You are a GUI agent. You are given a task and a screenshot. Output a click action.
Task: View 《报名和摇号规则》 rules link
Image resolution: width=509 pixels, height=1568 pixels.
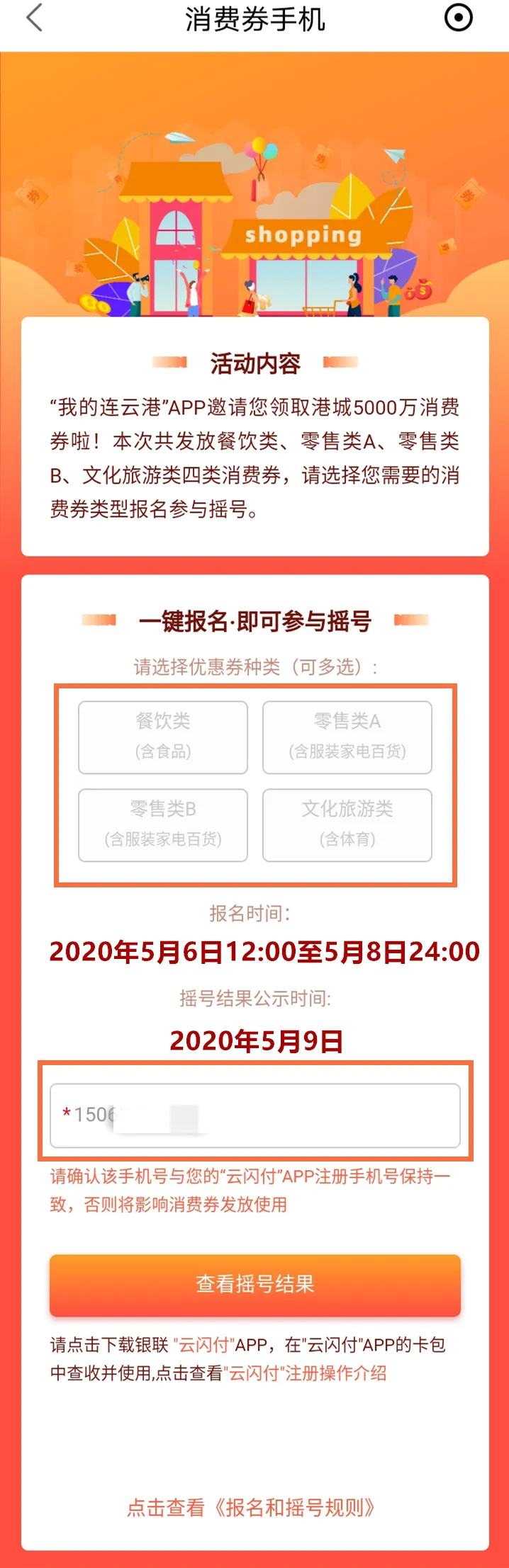(252, 1507)
